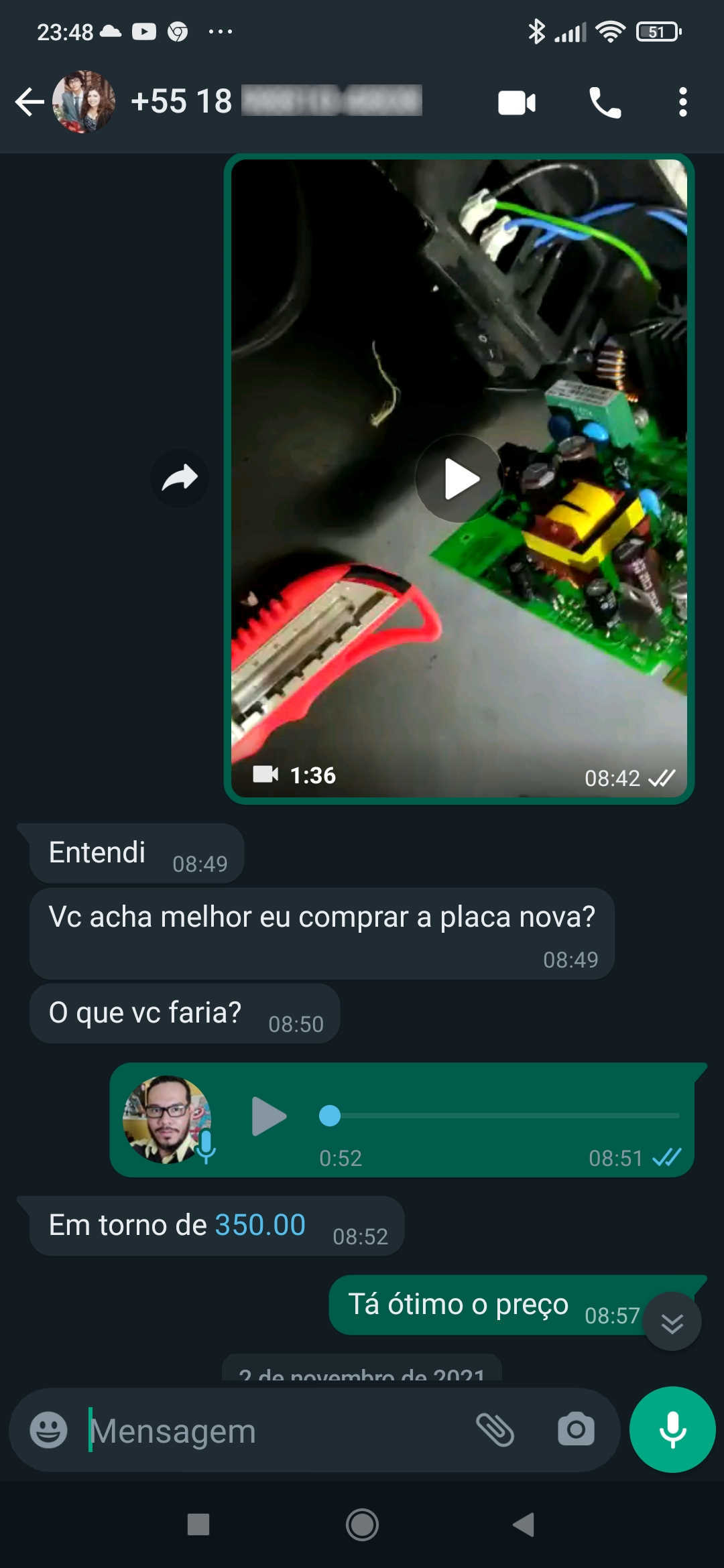Jump to the latest messages

point(672,1322)
